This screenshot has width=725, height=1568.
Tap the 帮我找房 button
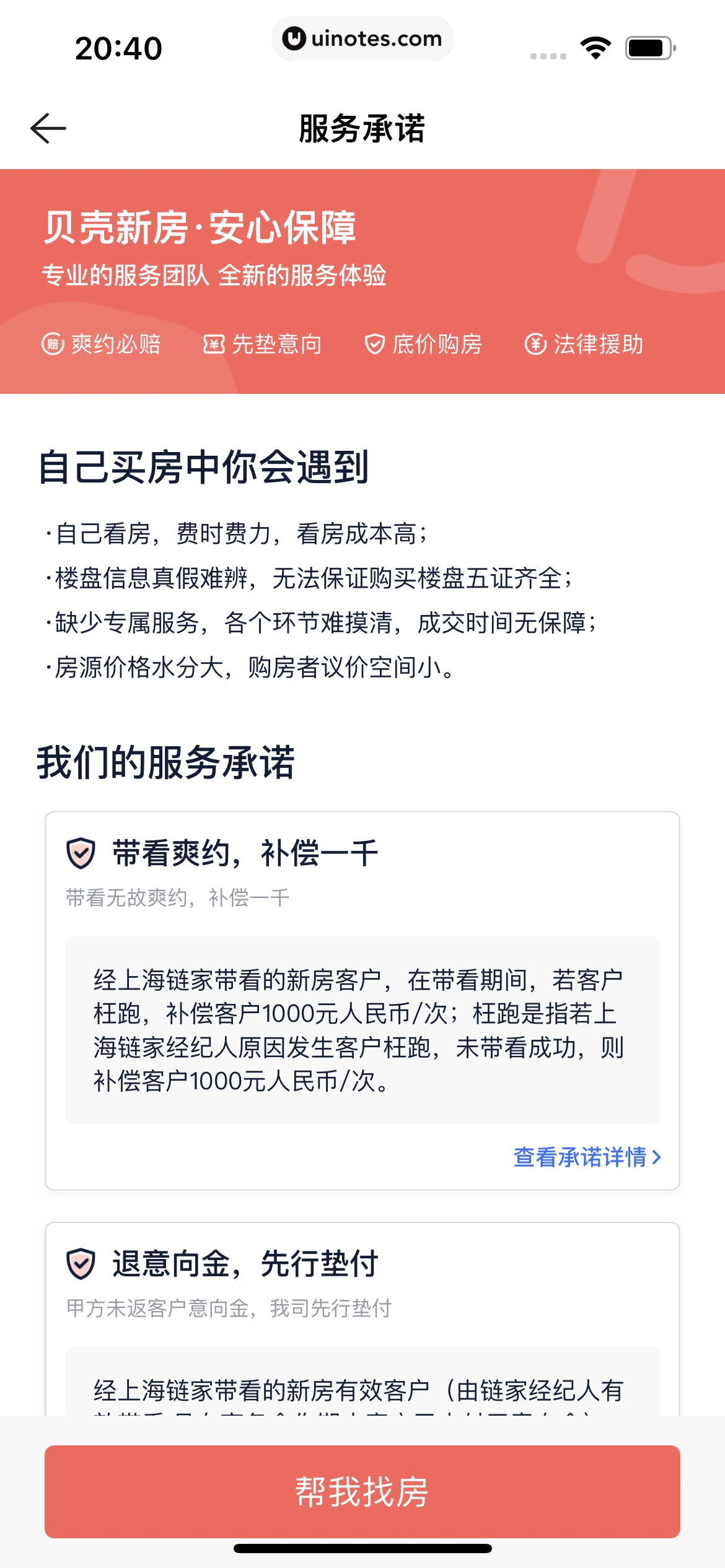click(x=362, y=1491)
